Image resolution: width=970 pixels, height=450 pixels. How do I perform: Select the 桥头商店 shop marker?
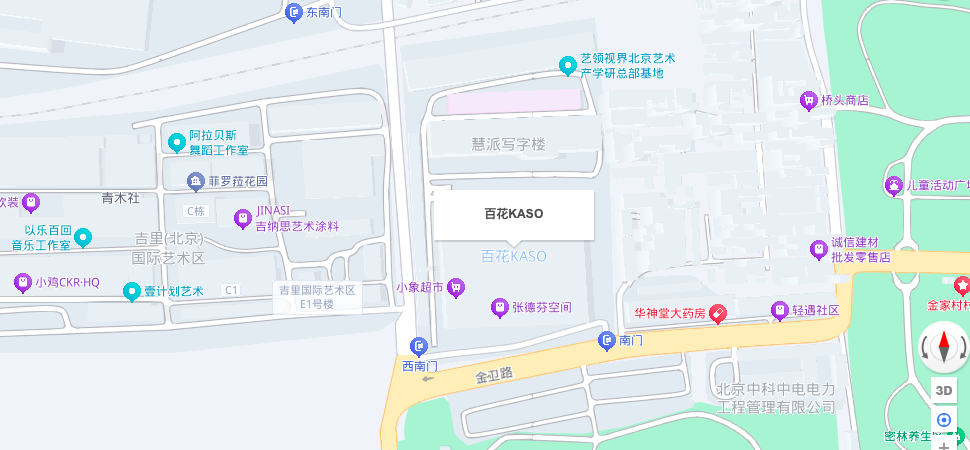coord(808,100)
